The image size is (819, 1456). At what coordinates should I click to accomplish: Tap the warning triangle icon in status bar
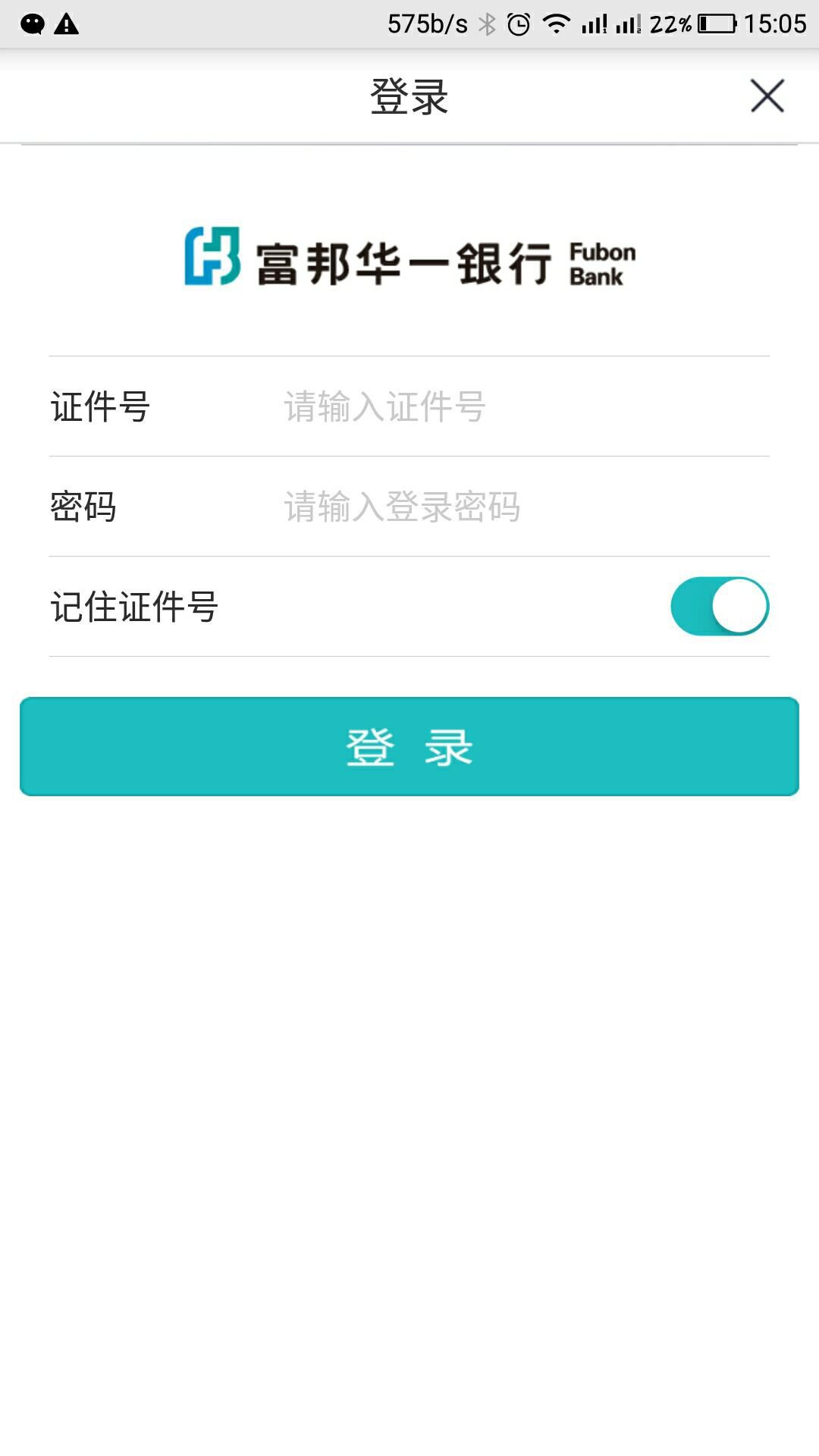67,23
